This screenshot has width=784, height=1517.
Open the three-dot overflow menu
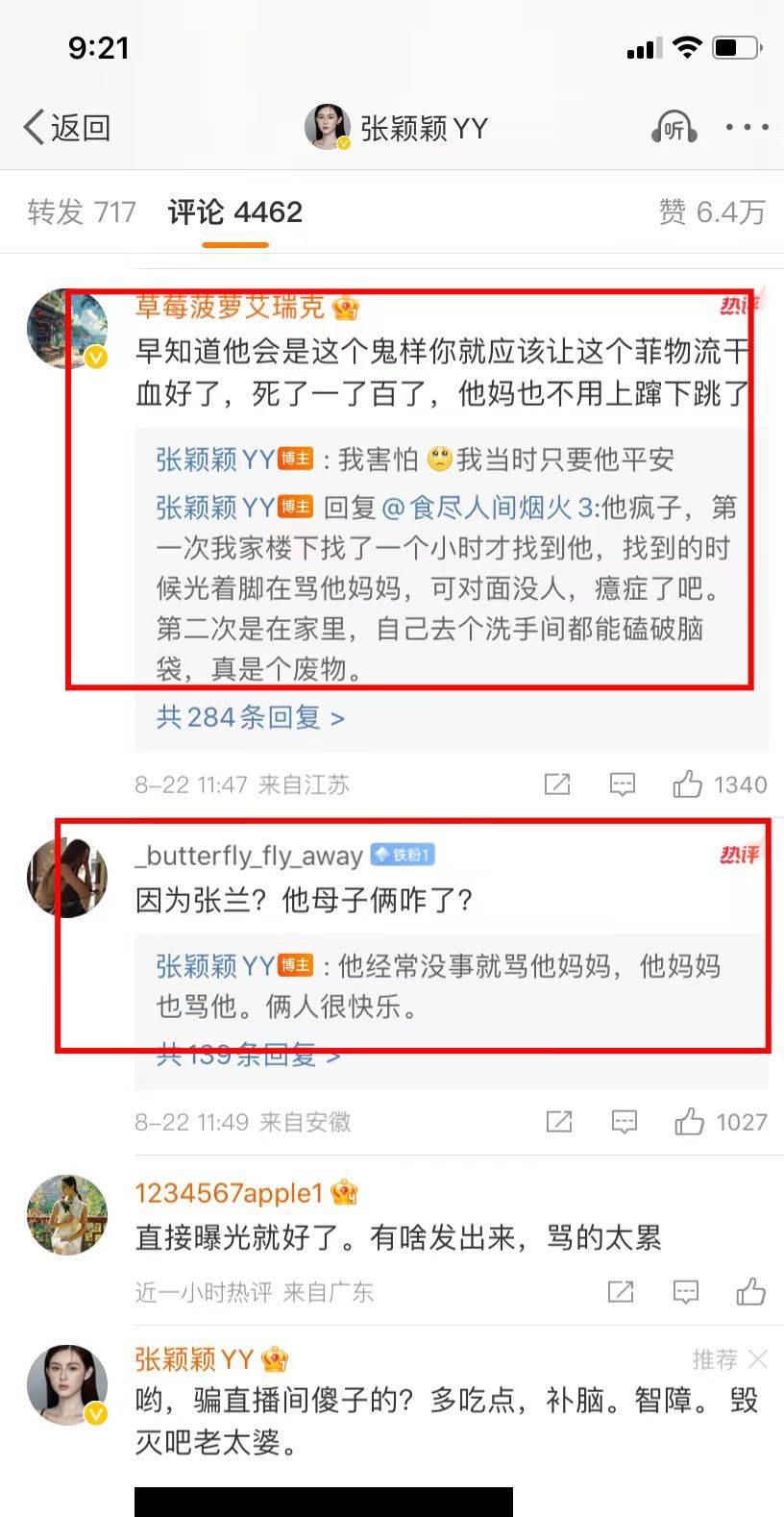coord(747,127)
